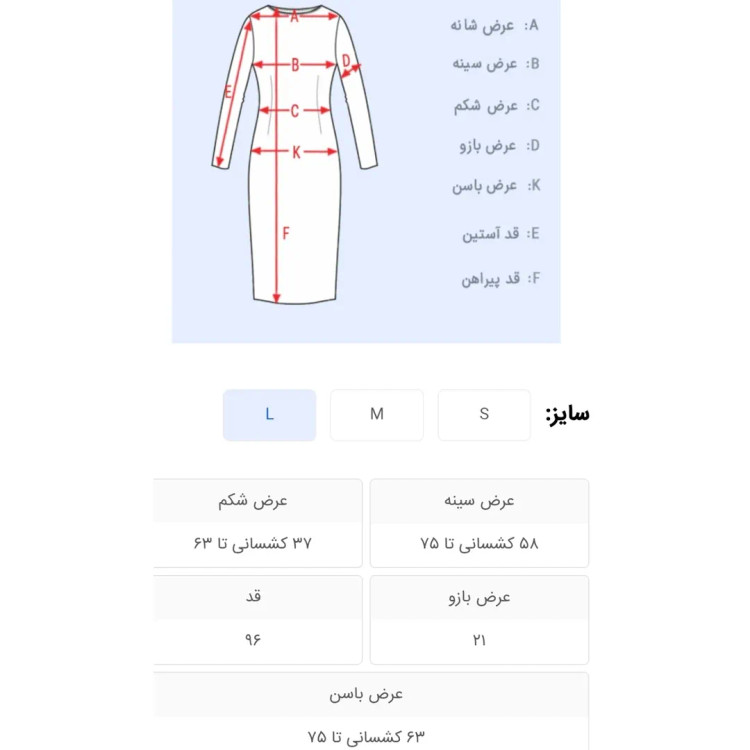Screen dimensions: 750x750
Task: Select size L
Action: pyautogui.click(x=269, y=415)
